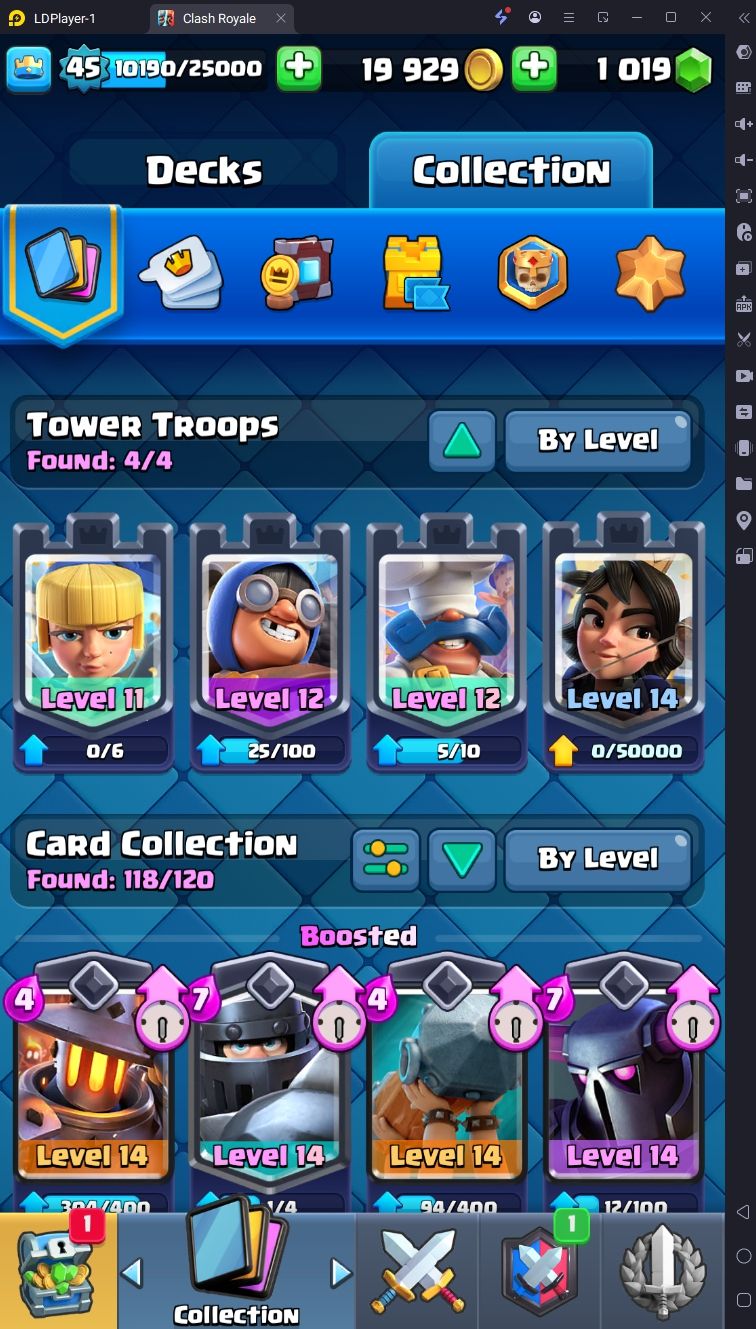Select the tower skins category
The image size is (756, 1329).
[x=413, y=272]
